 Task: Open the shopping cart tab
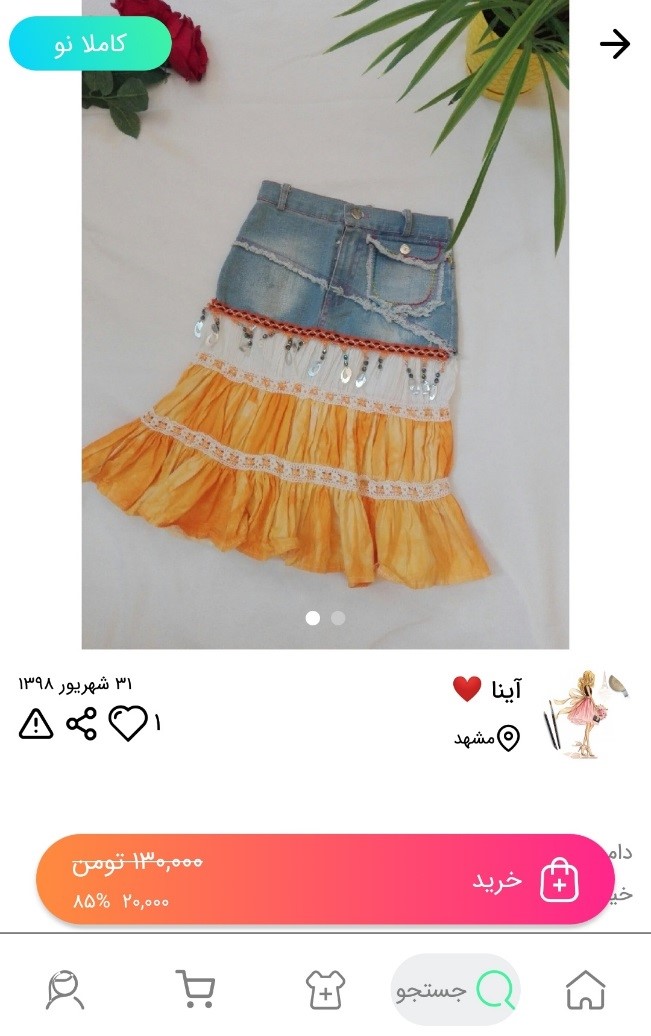pyautogui.click(x=196, y=990)
